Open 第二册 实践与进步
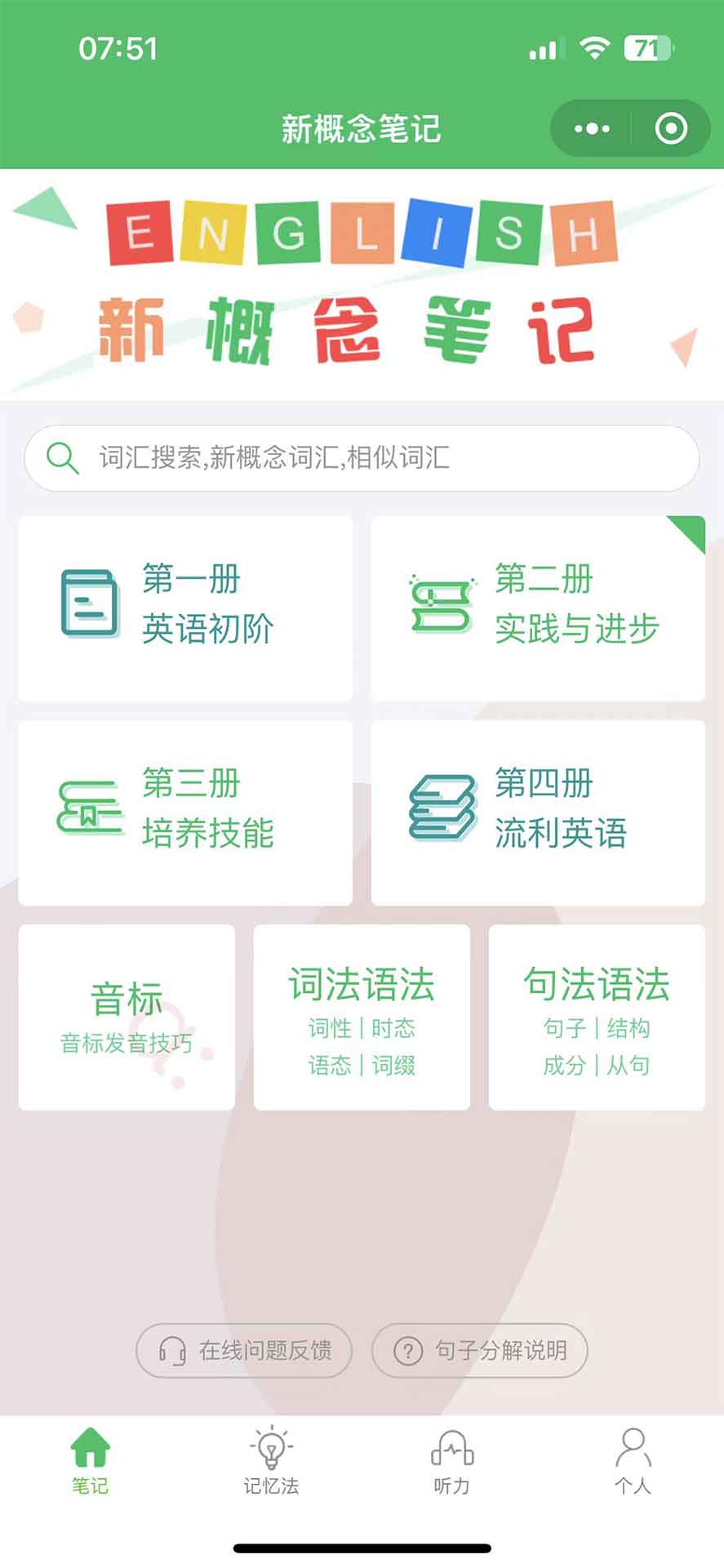Viewport: 724px width, 1568px height. (x=538, y=608)
